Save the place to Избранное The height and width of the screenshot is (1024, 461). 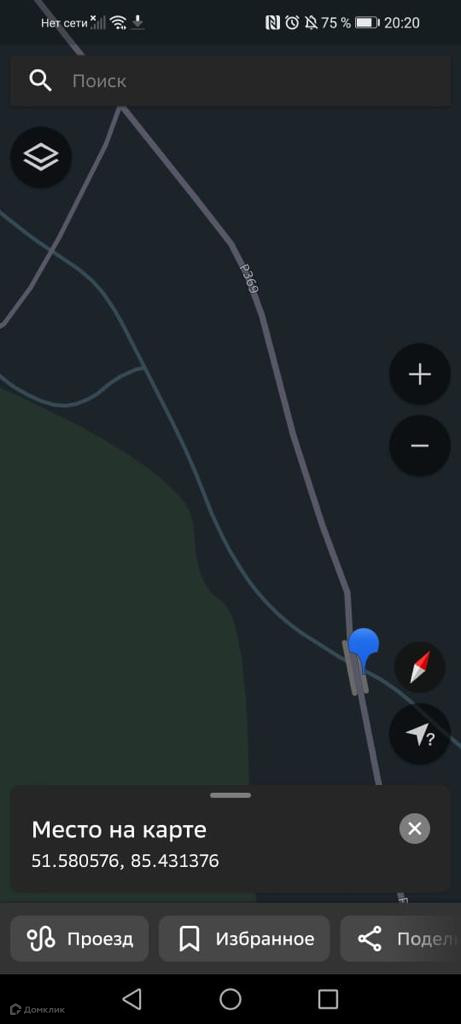pyautogui.click(x=244, y=939)
